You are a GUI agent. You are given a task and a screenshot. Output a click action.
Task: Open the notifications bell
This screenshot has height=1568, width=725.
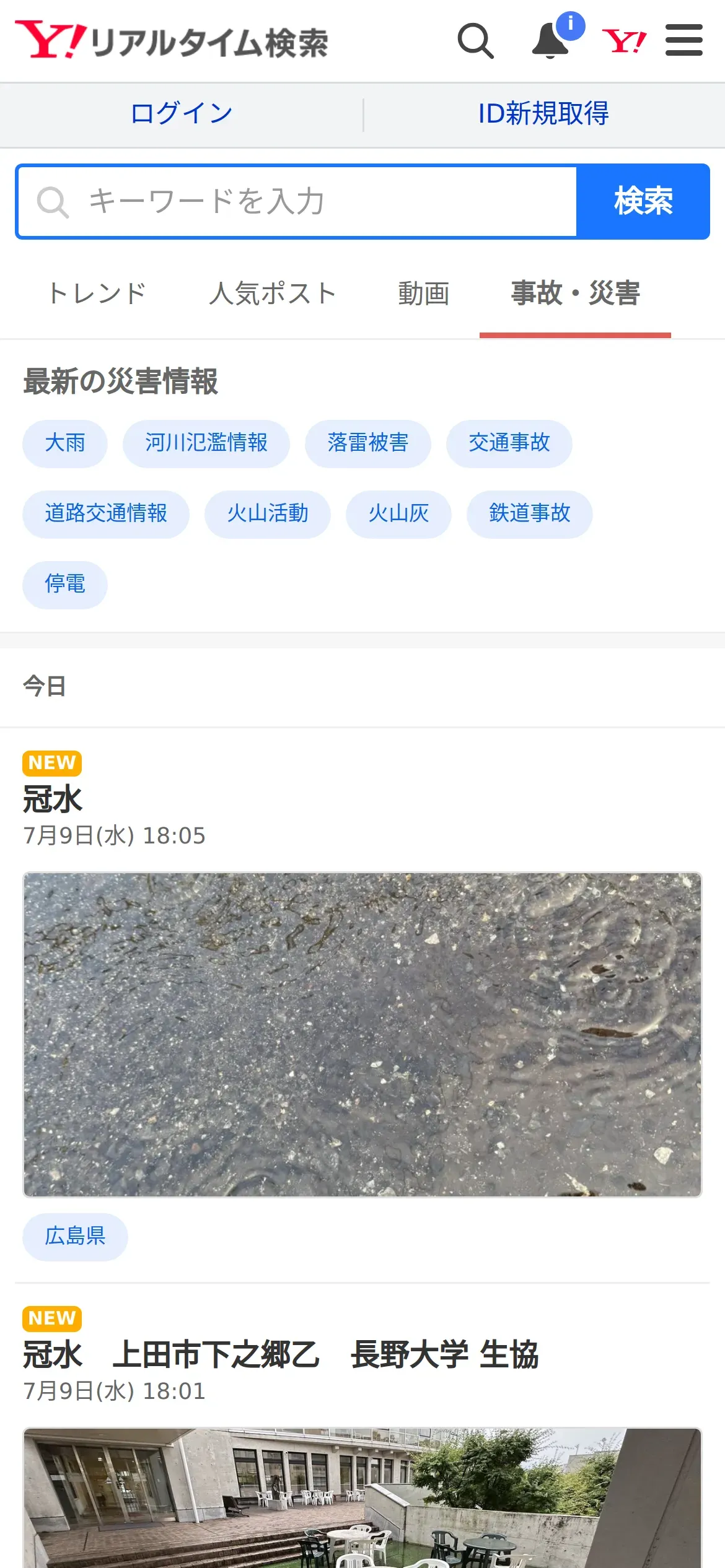(551, 41)
